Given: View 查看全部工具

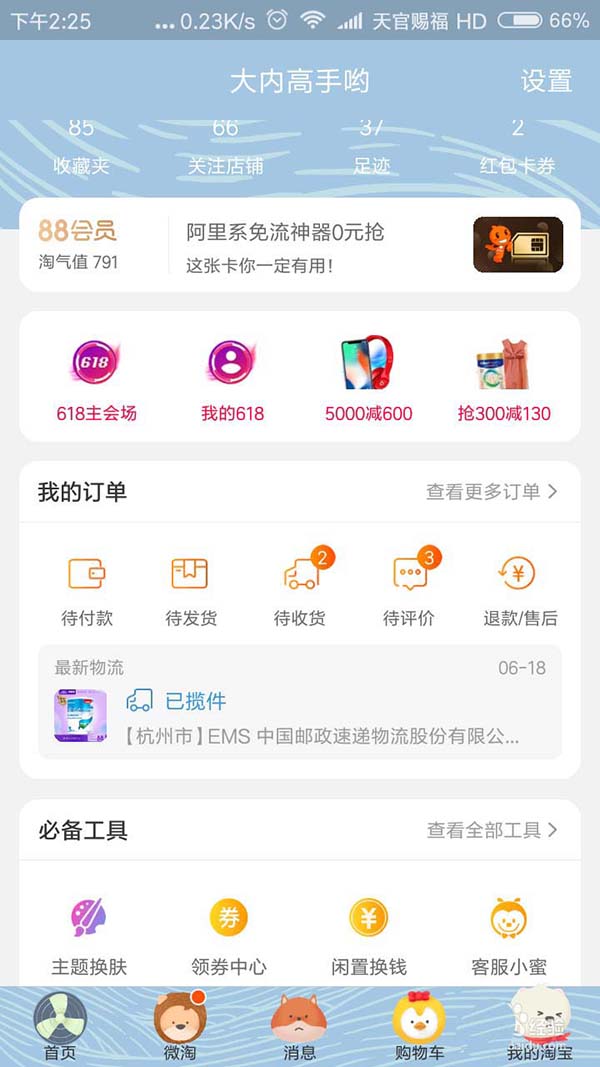Looking at the screenshot, I should 491,830.
